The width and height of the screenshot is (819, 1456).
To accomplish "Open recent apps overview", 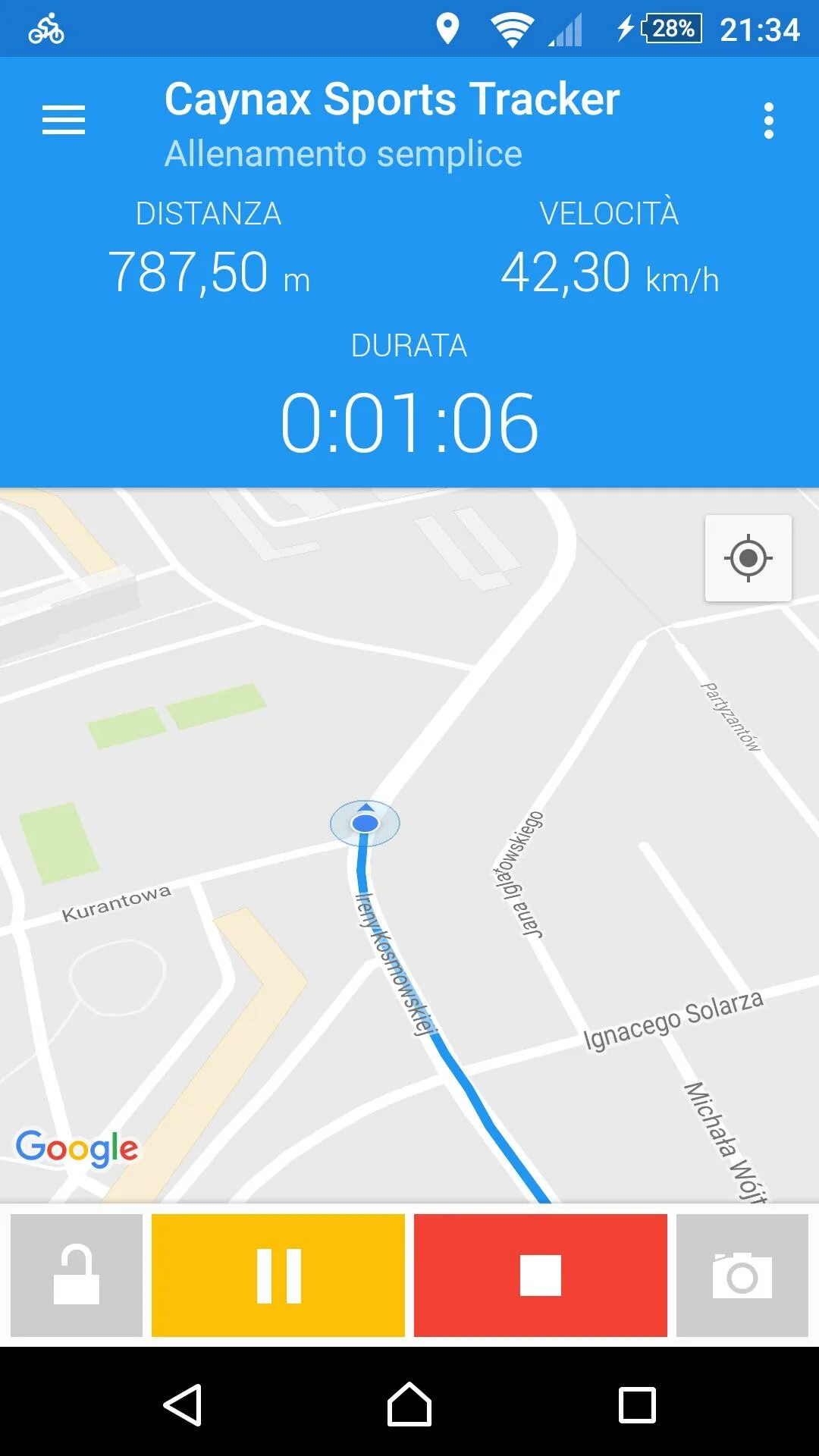I will (x=637, y=1405).
